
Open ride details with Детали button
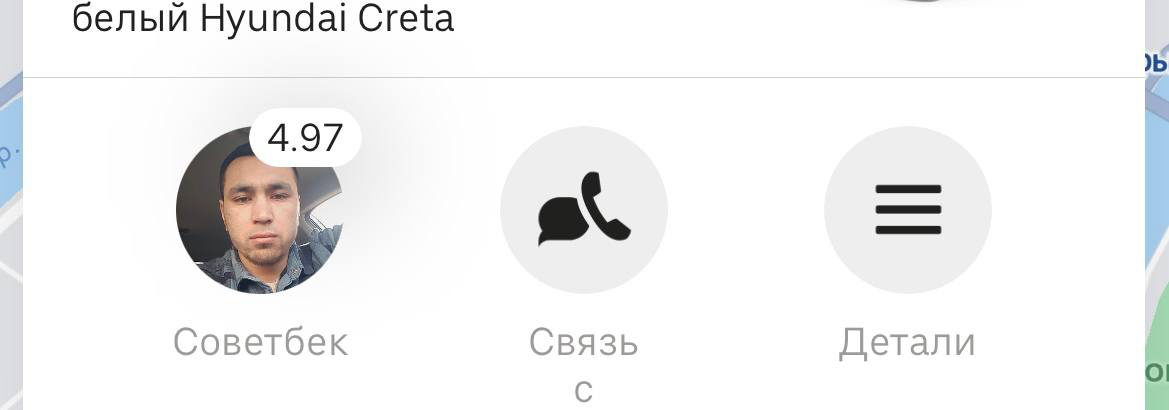click(907, 210)
